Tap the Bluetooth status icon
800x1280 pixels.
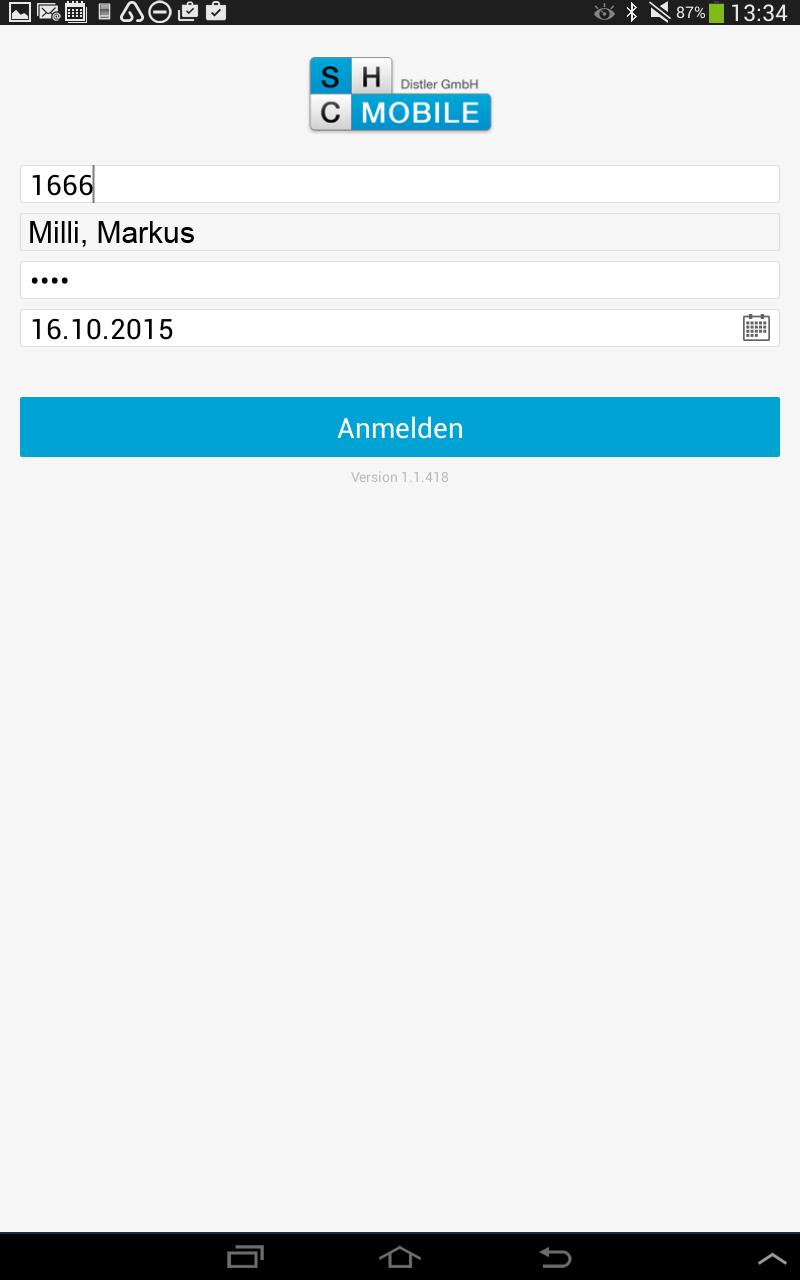tap(632, 13)
